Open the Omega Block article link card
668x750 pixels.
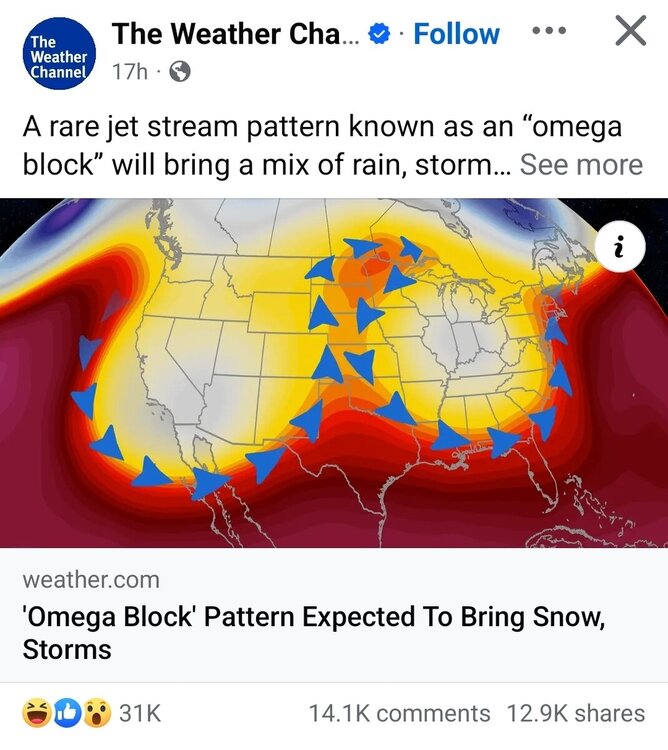(334, 614)
